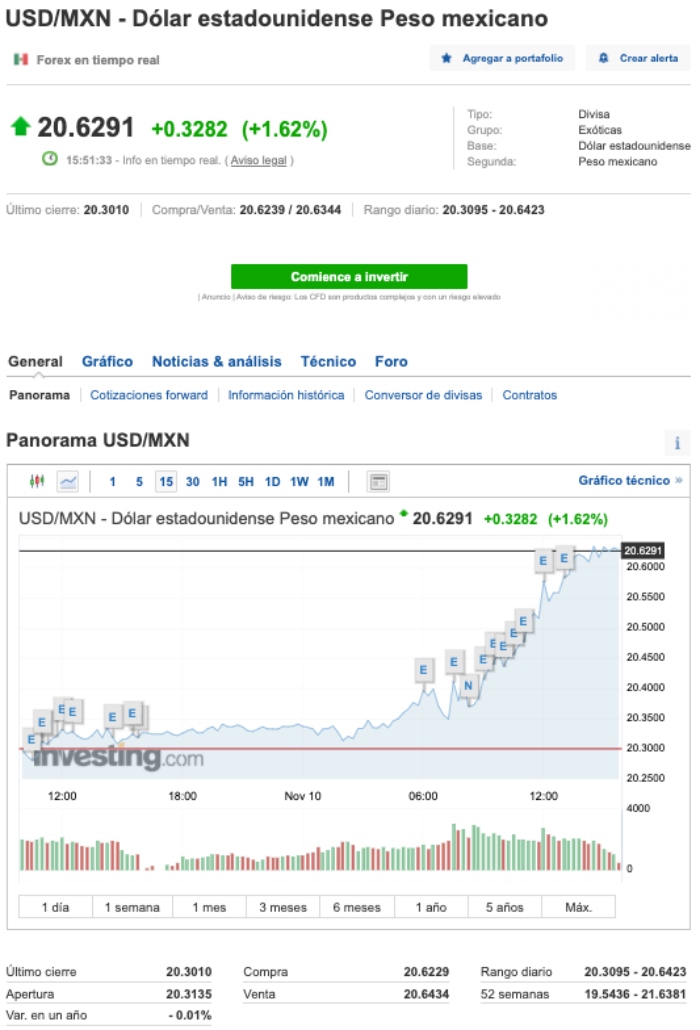Select the Máx. chart range

coord(578,907)
